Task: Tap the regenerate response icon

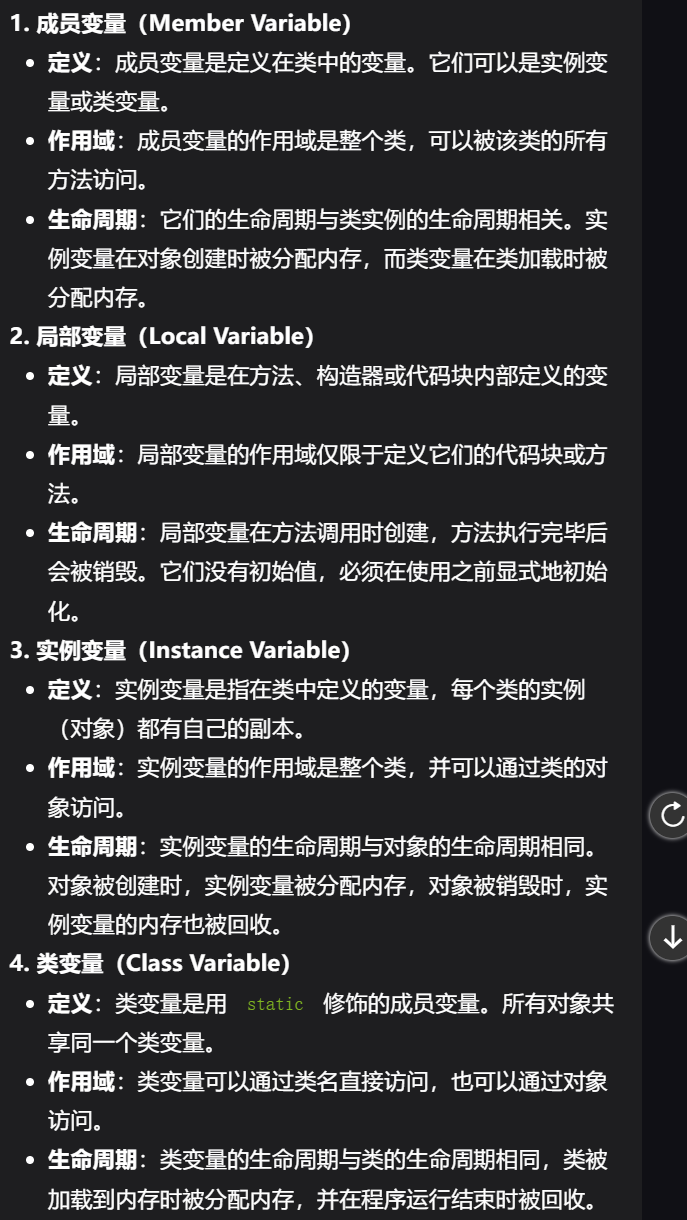Action: 671,815
